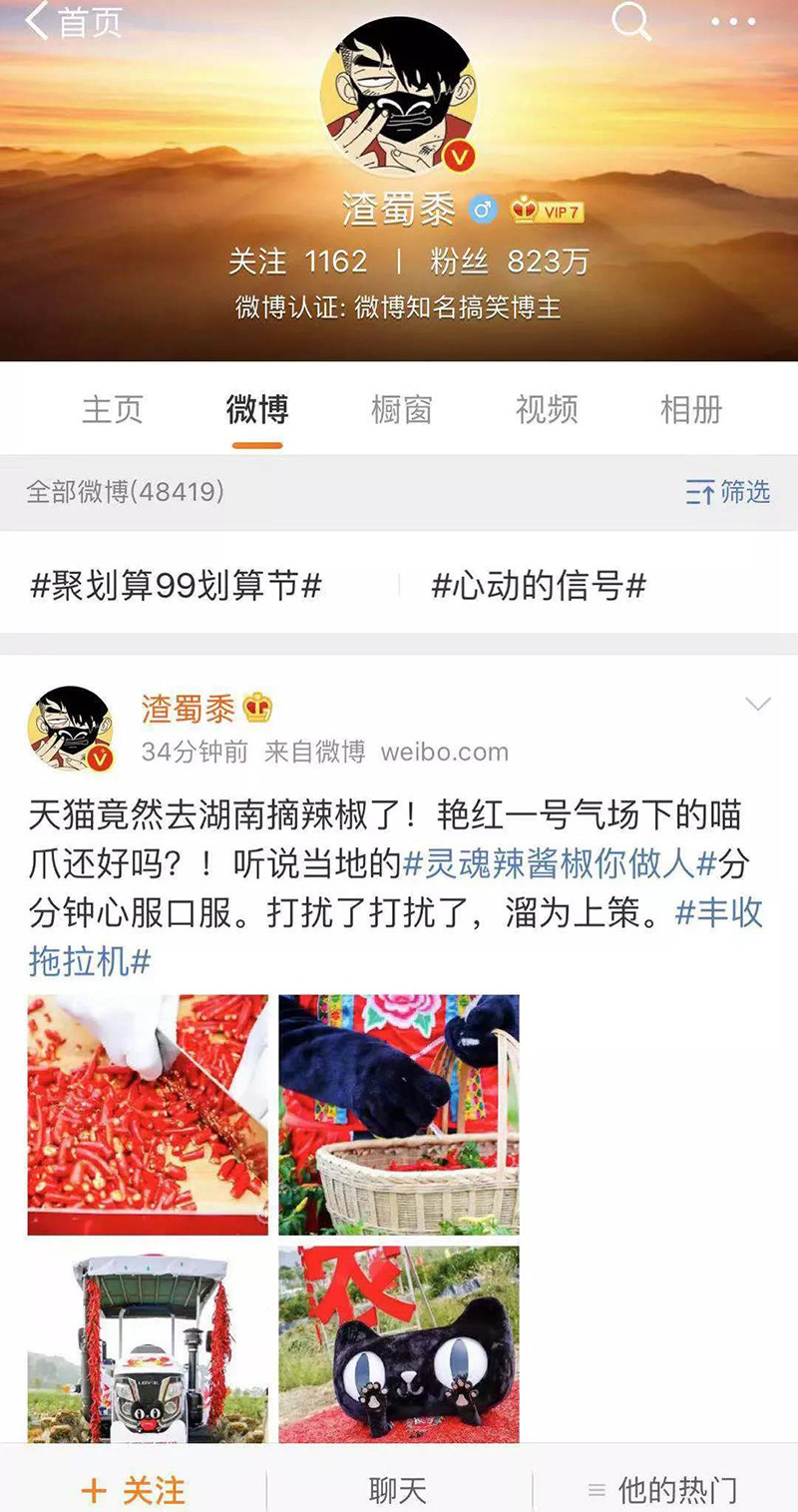Open the #聚划算99划算节# topic

pos(177,586)
